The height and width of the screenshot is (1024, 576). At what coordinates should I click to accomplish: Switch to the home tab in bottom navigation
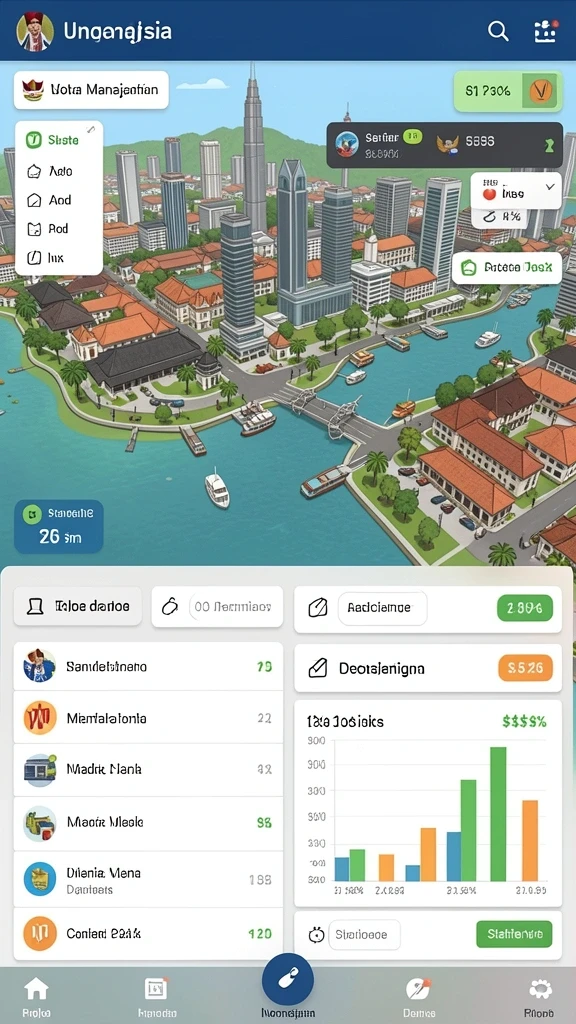coord(36,997)
